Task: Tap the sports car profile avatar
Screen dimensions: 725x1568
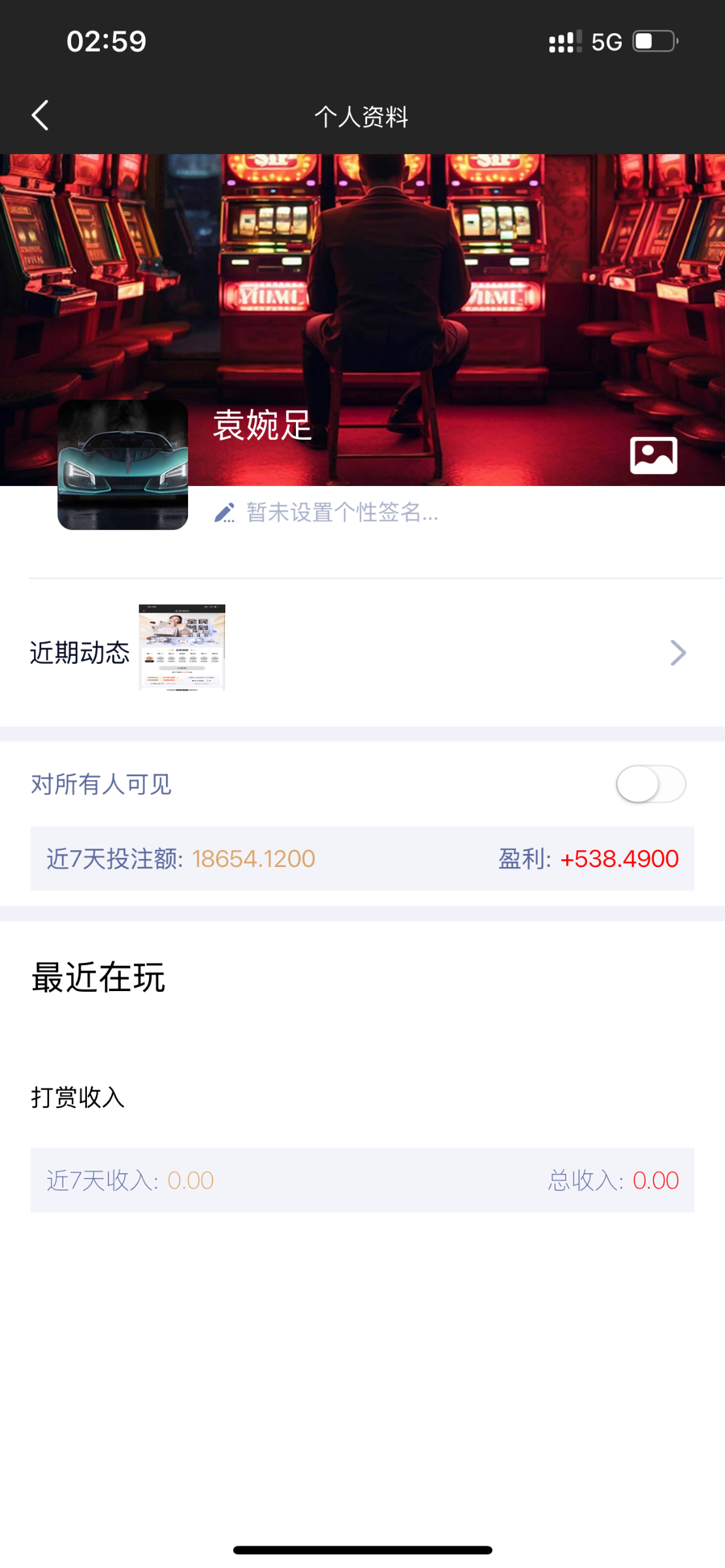Action: pos(123,465)
